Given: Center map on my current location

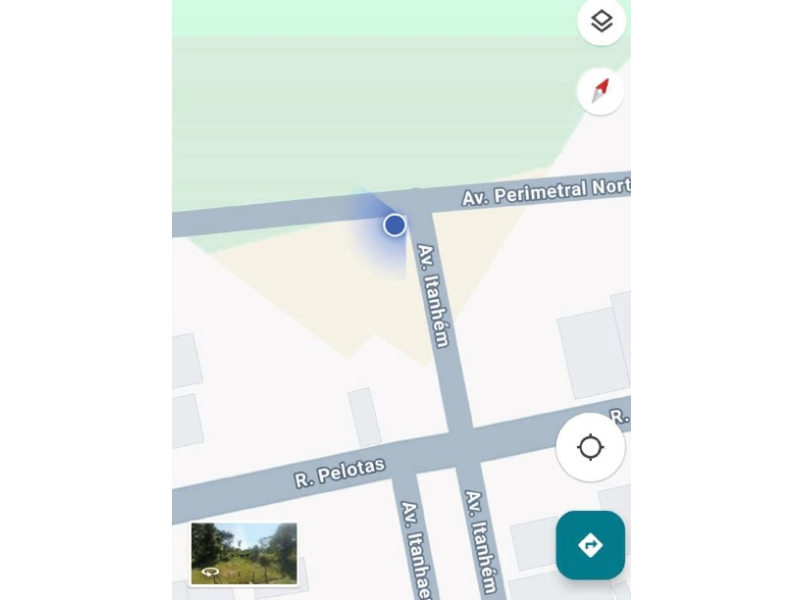Looking at the screenshot, I should point(590,447).
